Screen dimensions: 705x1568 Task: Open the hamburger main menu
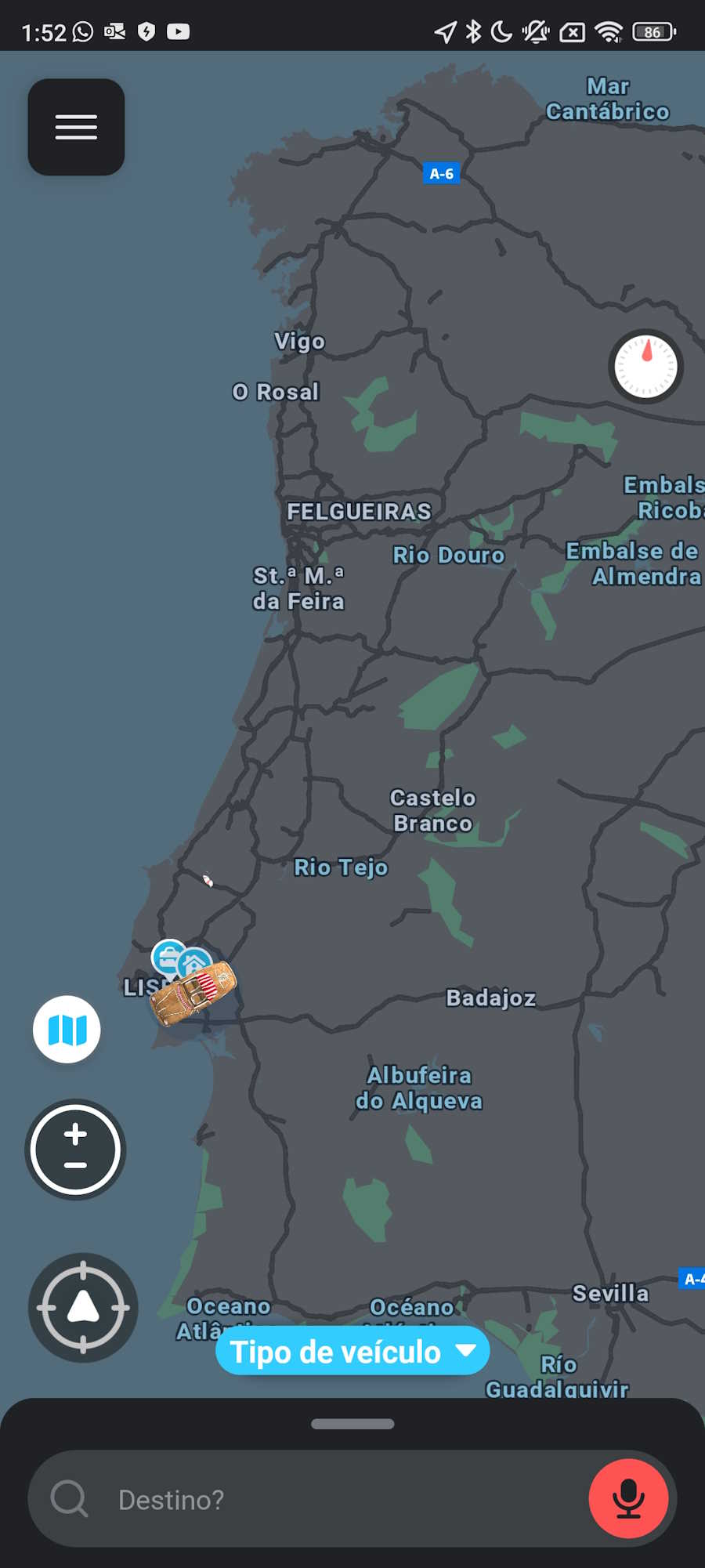76,127
